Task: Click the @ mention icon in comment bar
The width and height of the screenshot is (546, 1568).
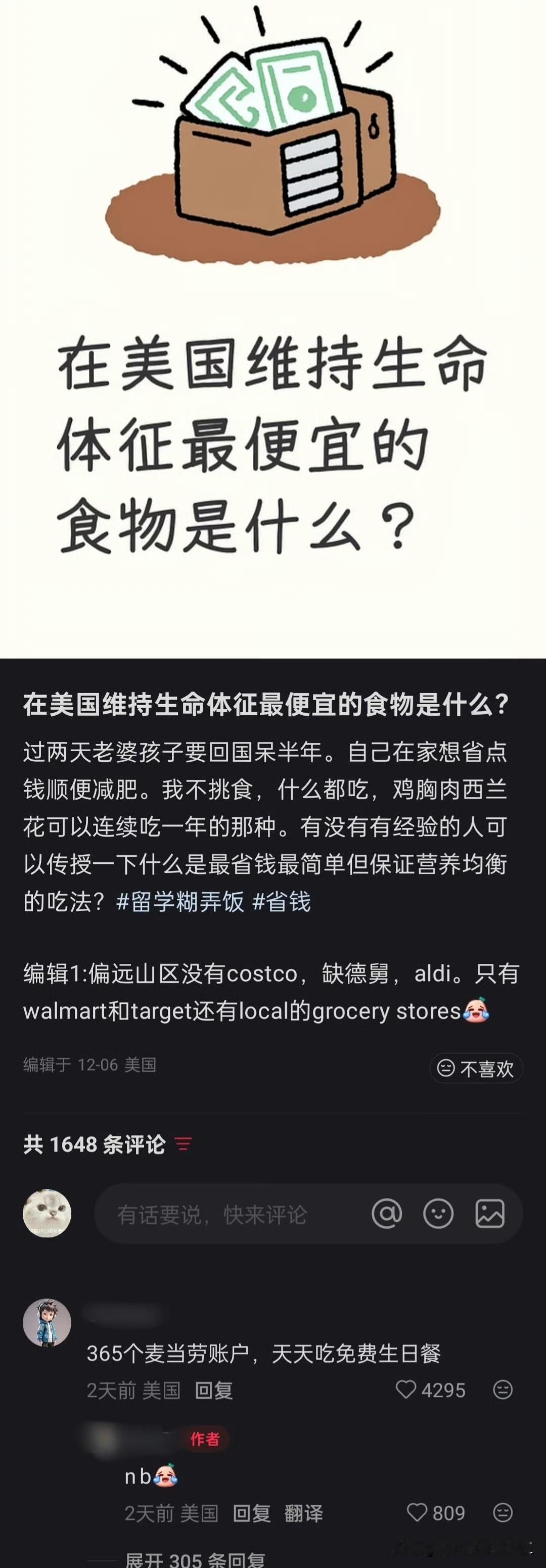Action: pyautogui.click(x=388, y=1213)
